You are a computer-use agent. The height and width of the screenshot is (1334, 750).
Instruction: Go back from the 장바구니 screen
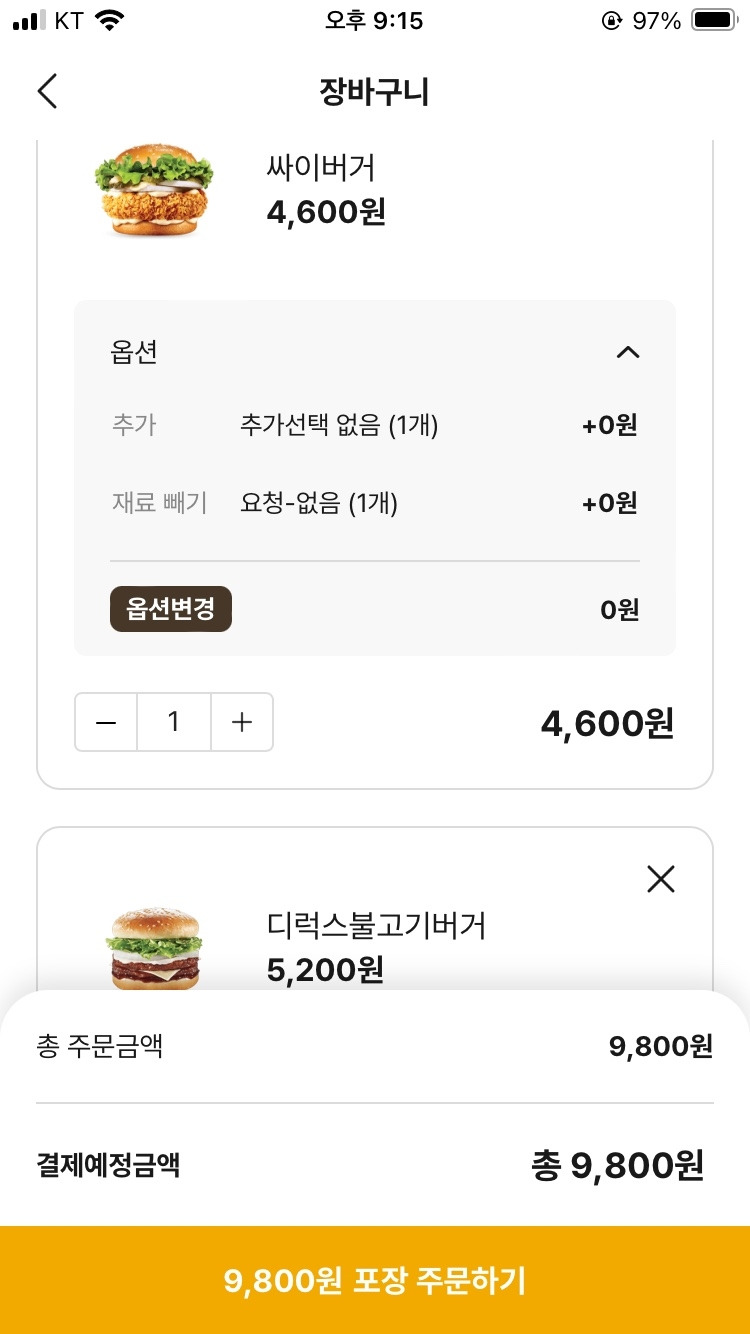[x=47, y=91]
